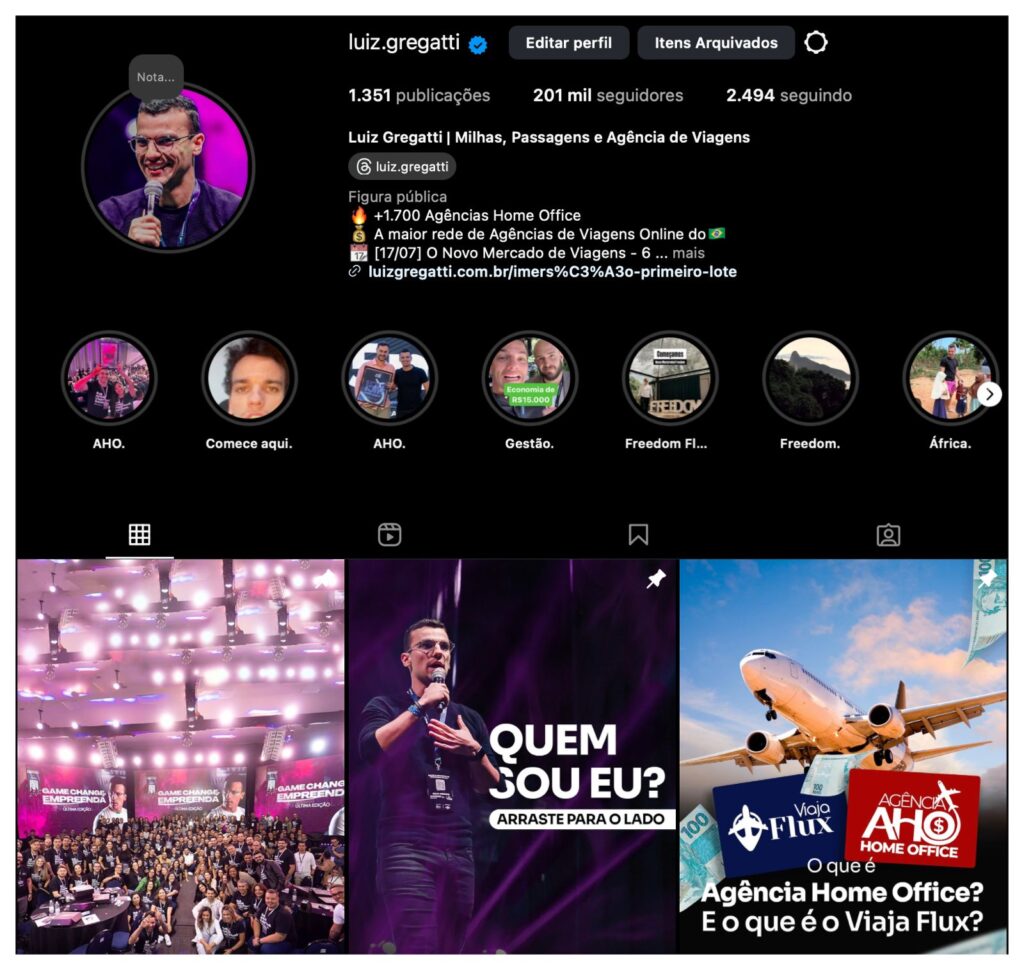Open the Quem sou eu? pinned post
1024x970 pixels.
[x=512, y=756]
